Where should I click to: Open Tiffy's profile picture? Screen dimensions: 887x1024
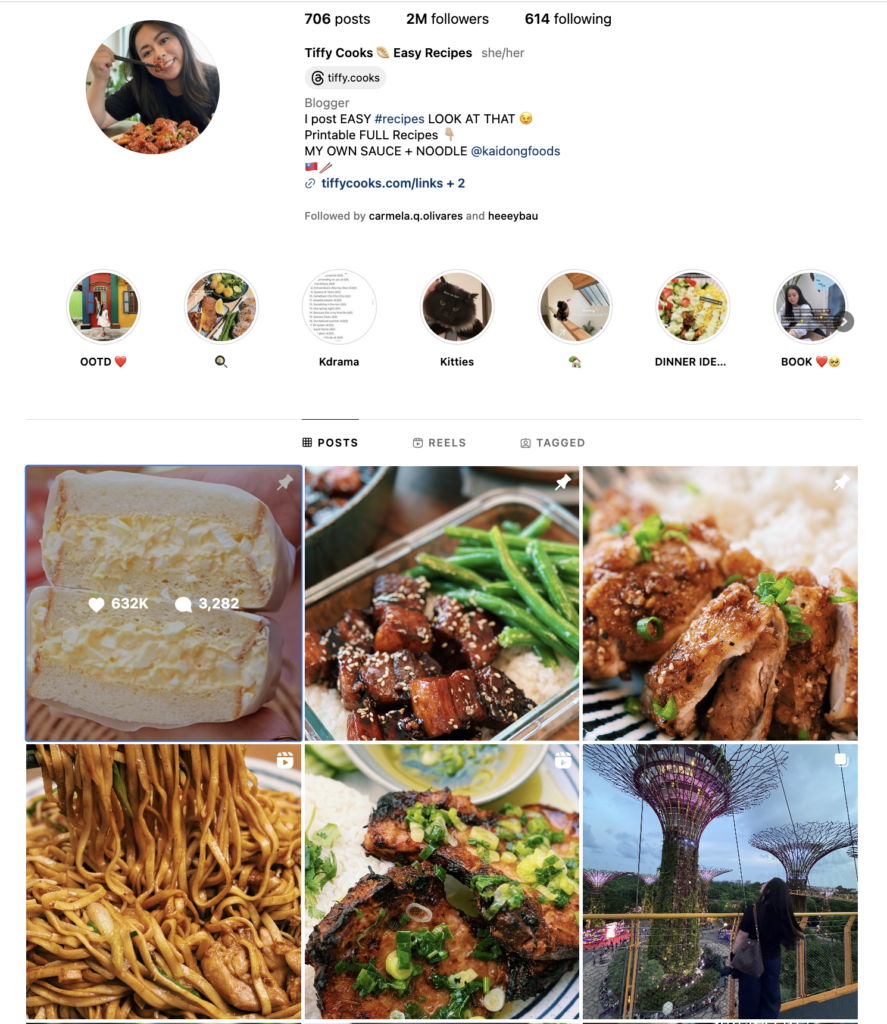tap(154, 87)
